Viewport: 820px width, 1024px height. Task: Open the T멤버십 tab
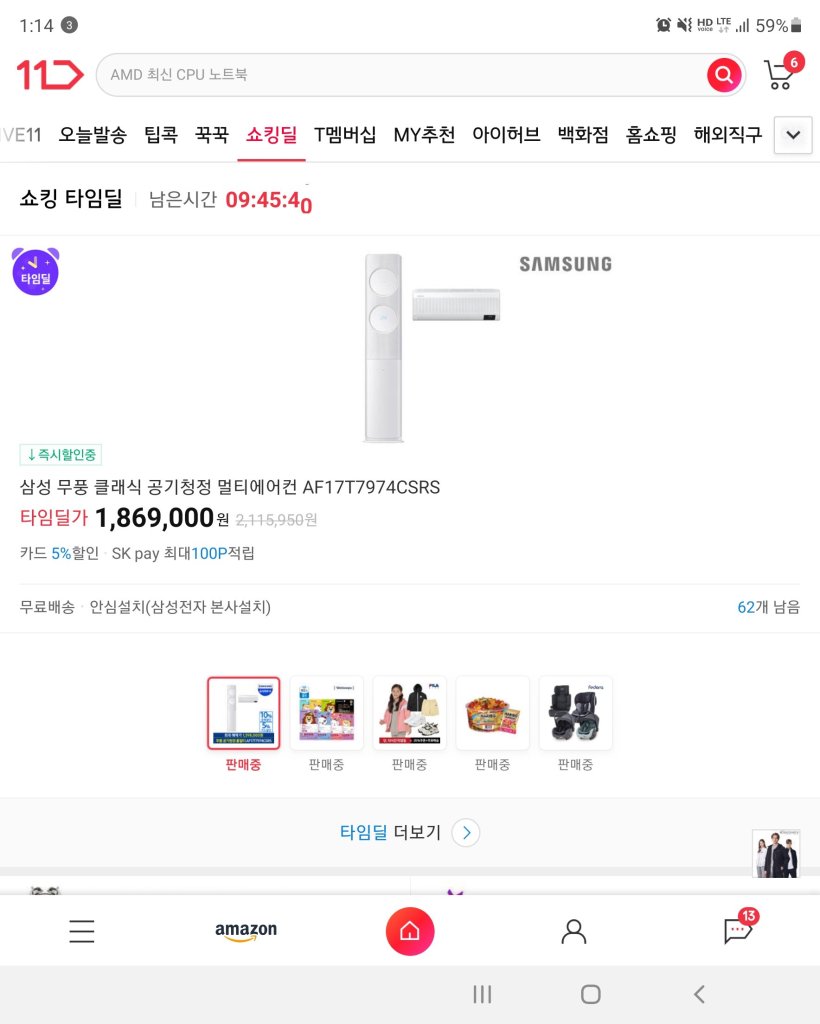345,135
